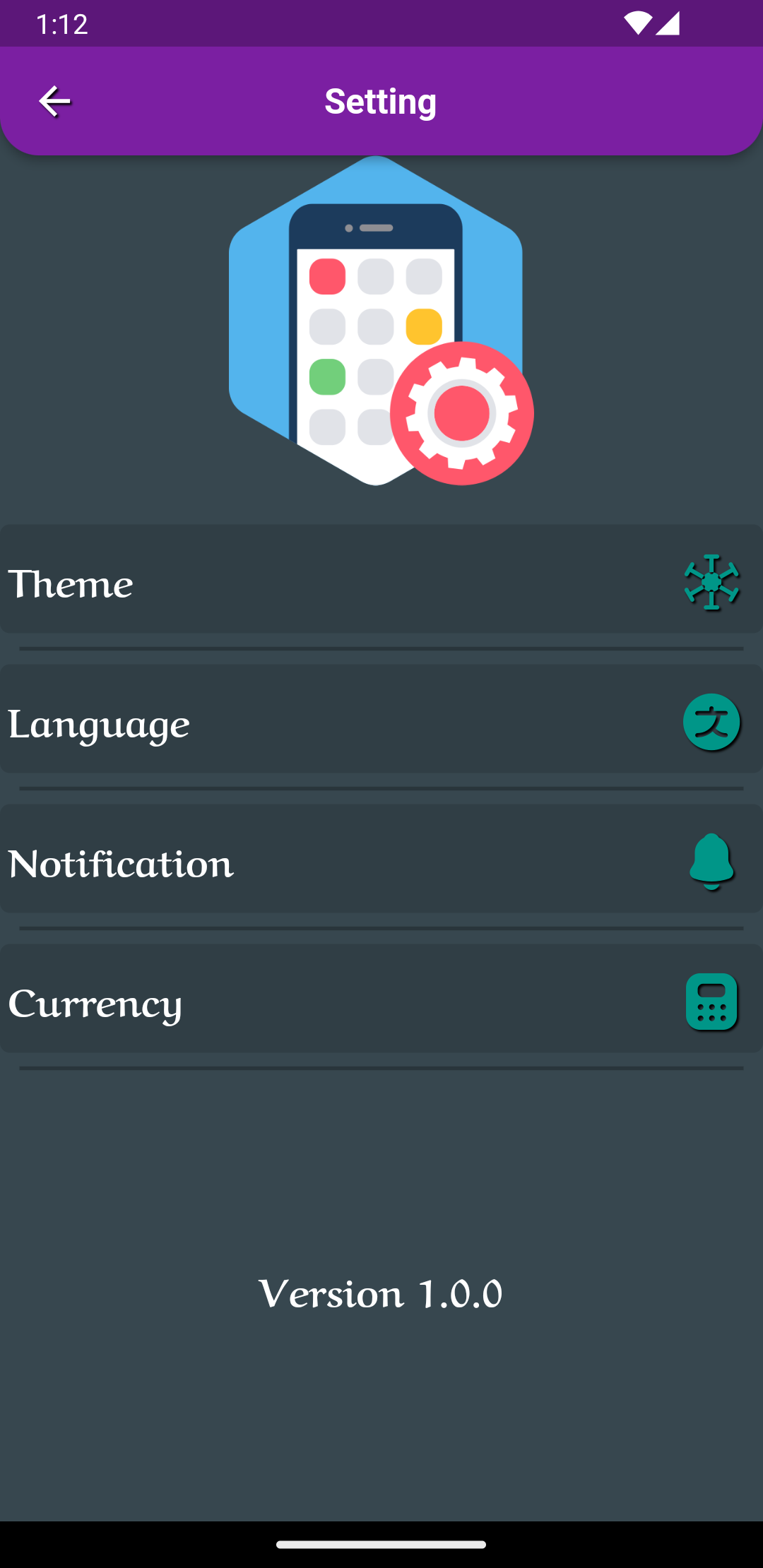The width and height of the screenshot is (763, 1568).
Task: Click the Theme spinner icon
Action: 711,583
